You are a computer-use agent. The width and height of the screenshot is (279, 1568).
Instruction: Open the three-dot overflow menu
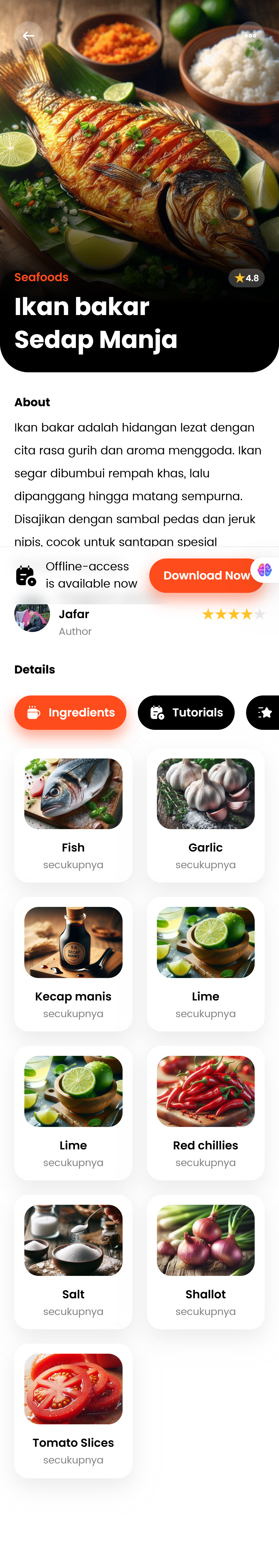click(x=250, y=36)
